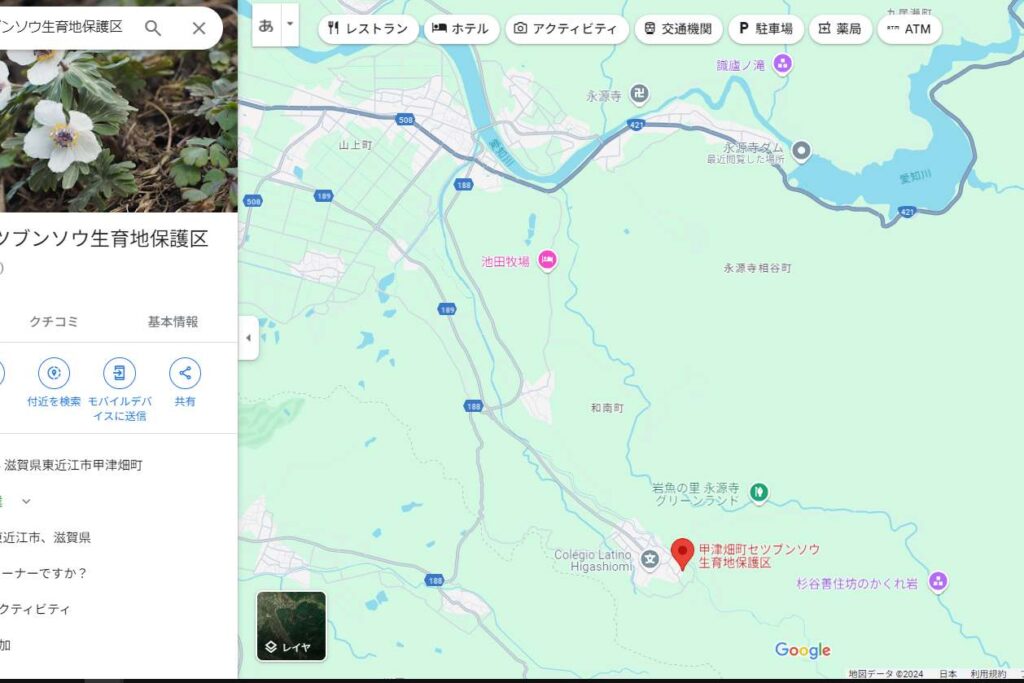Viewport: 1024px width, 683px height.
Task: Tap the Colégio Latino Higashiomi marker
Action: (x=650, y=559)
